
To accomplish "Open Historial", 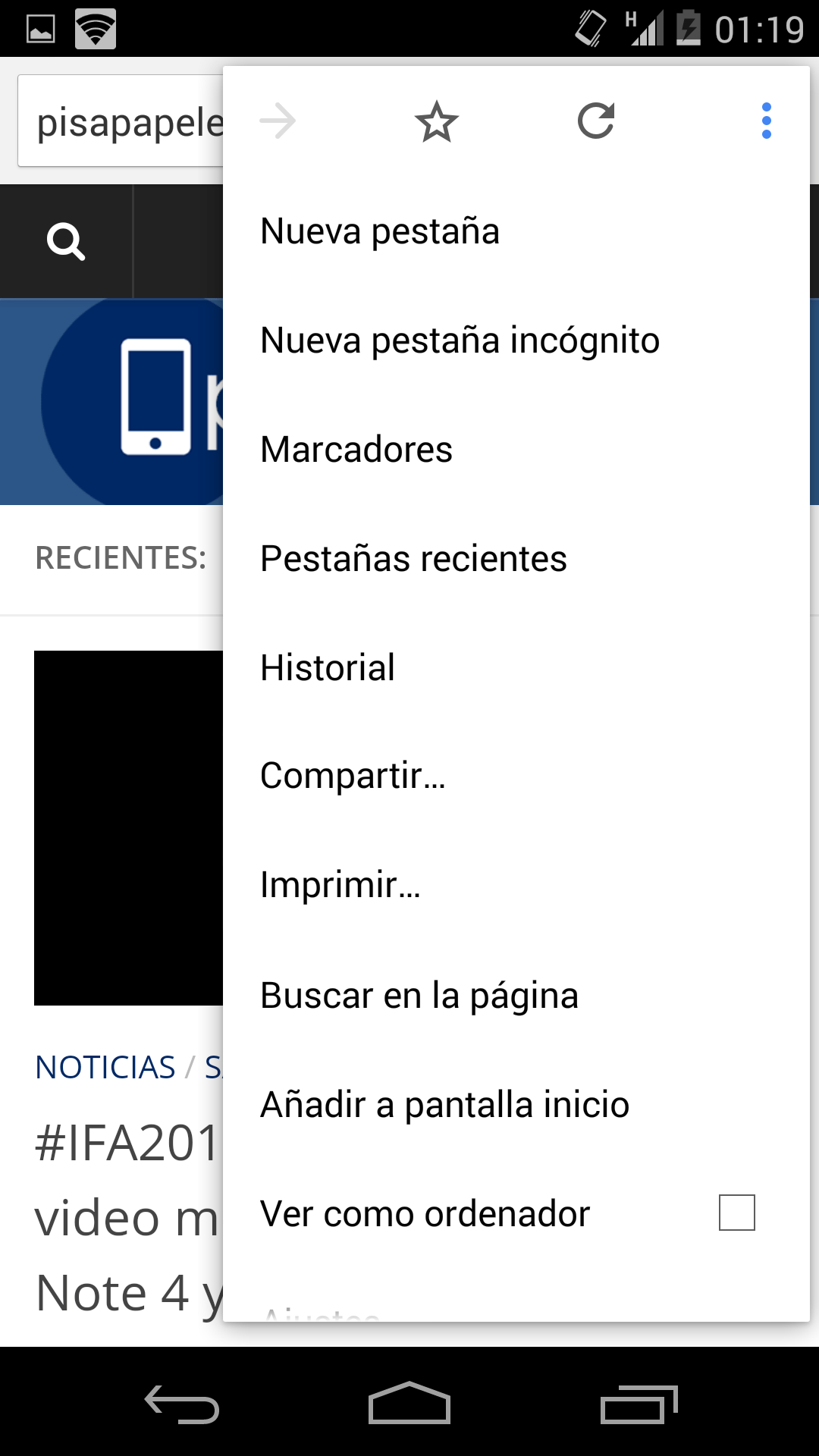I will pyautogui.click(x=328, y=668).
